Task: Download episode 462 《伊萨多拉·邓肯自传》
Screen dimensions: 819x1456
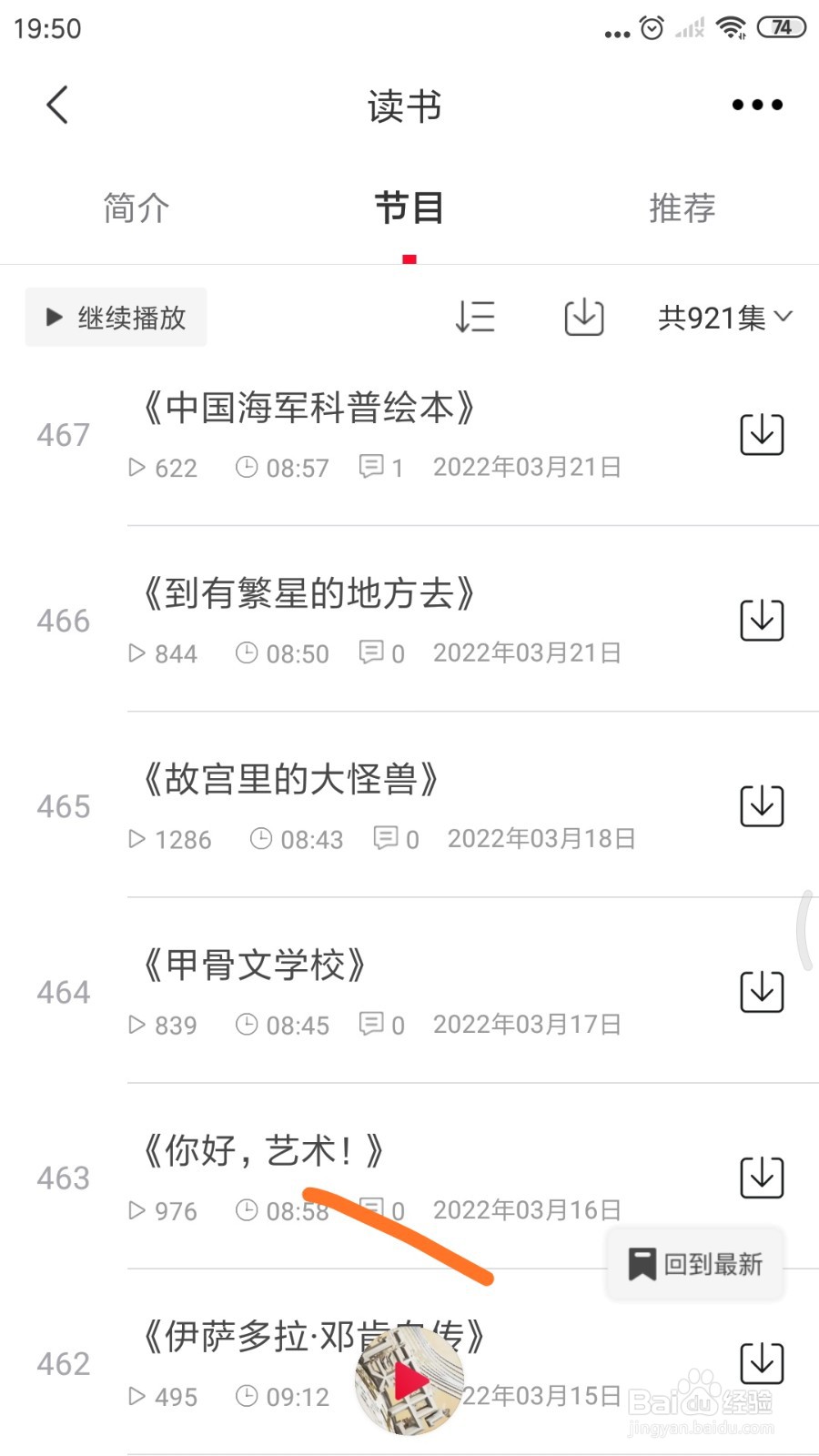Action: click(x=761, y=1362)
